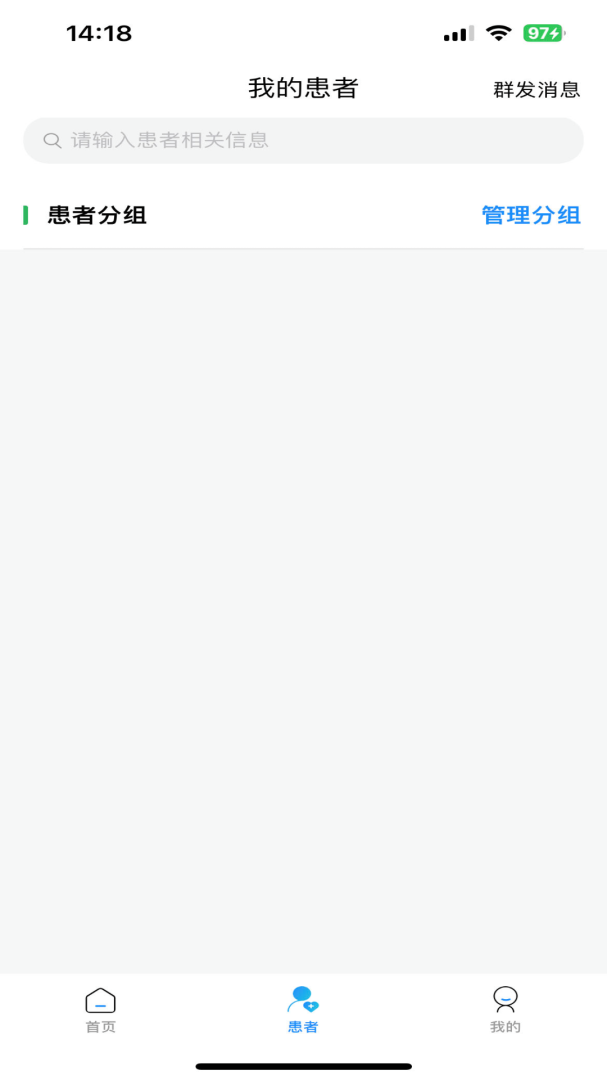Image resolution: width=607 pixels, height=1080 pixels.
Task: Open 群发消息 group messaging
Action: (536, 89)
